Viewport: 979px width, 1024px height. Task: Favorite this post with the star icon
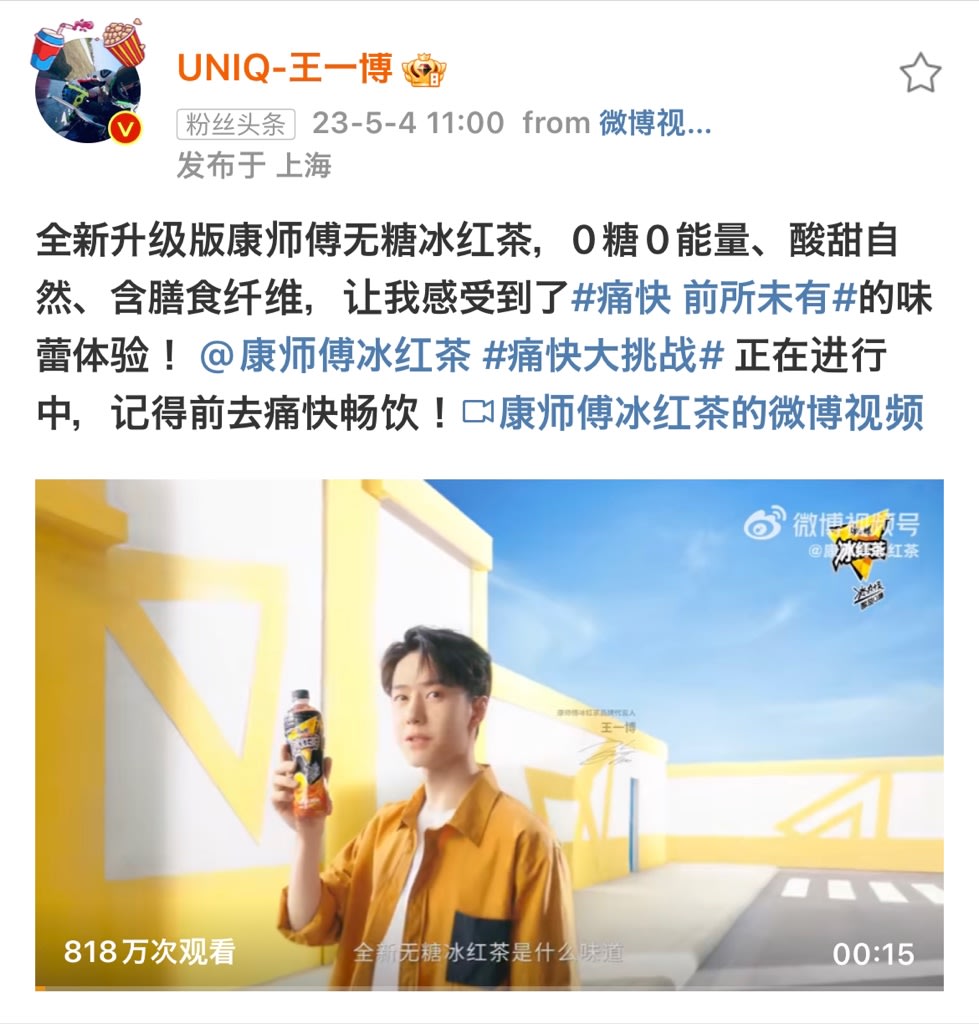(919, 73)
